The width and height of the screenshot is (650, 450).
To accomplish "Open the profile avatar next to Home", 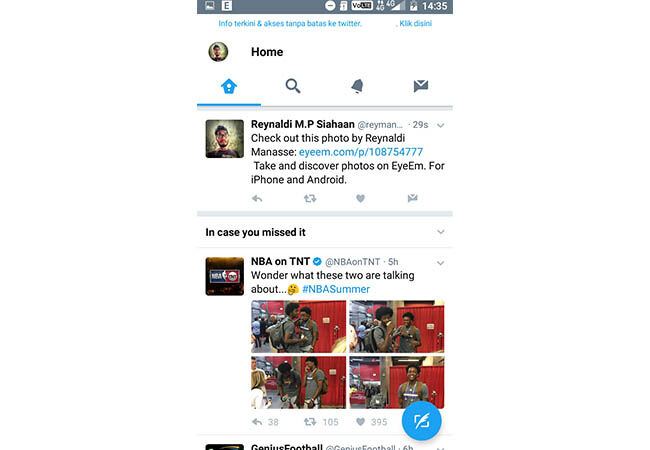I will (x=217, y=52).
